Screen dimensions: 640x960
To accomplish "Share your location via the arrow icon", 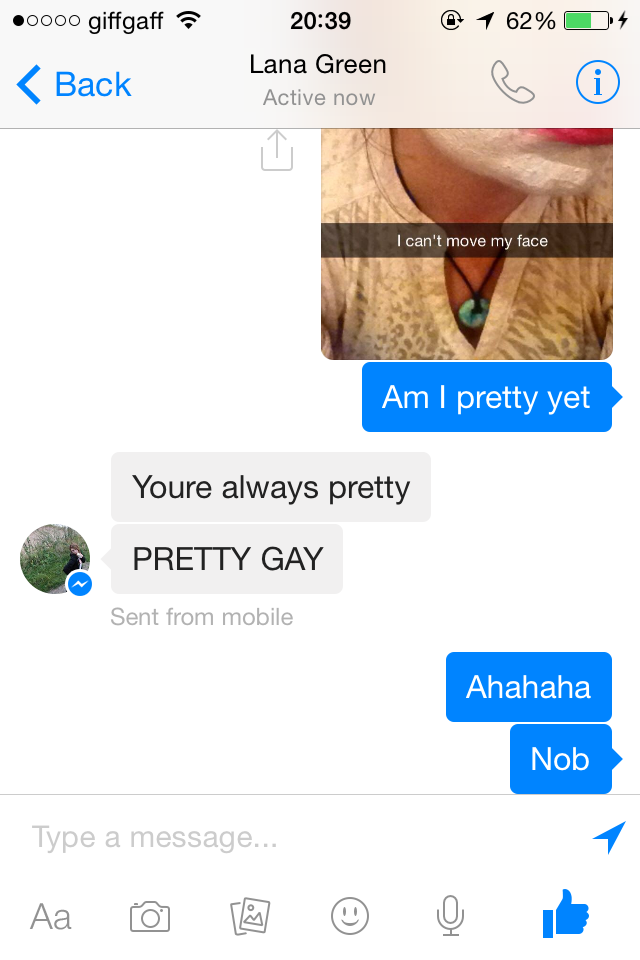I will coord(608,837).
